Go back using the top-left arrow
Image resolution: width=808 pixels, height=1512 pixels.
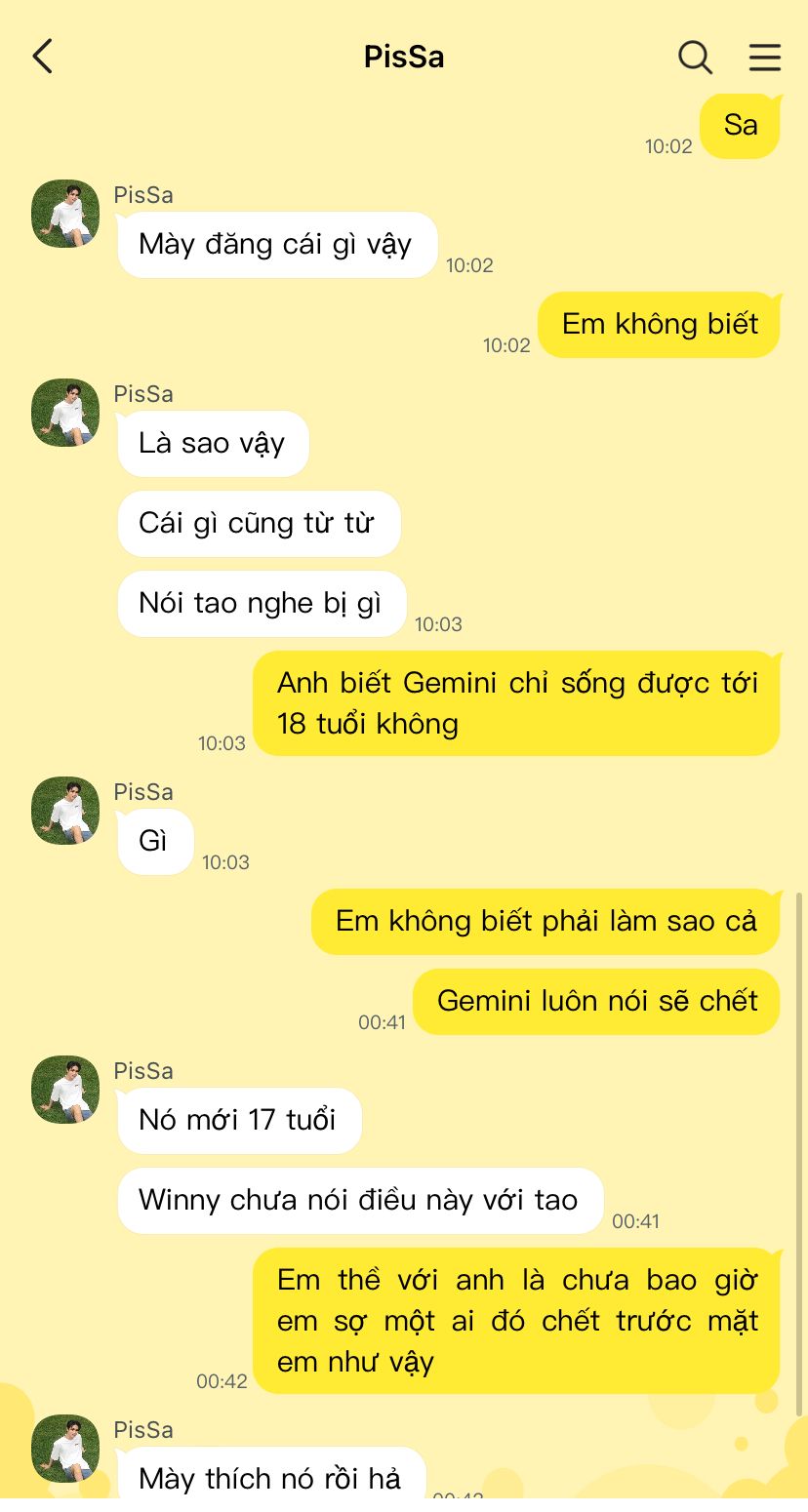point(42,57)
